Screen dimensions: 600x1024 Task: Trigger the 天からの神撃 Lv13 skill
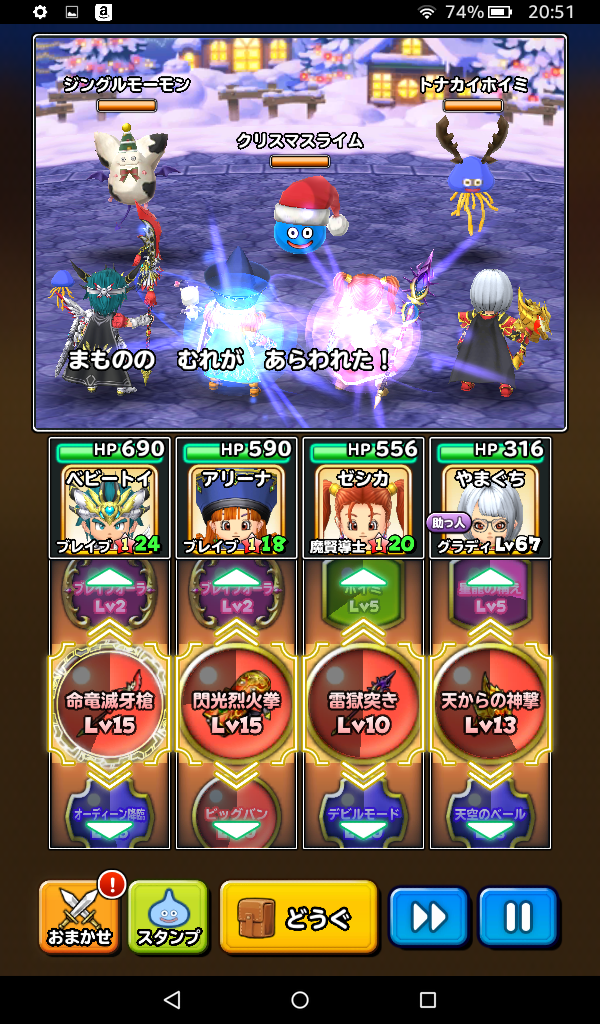pos(490,706)
